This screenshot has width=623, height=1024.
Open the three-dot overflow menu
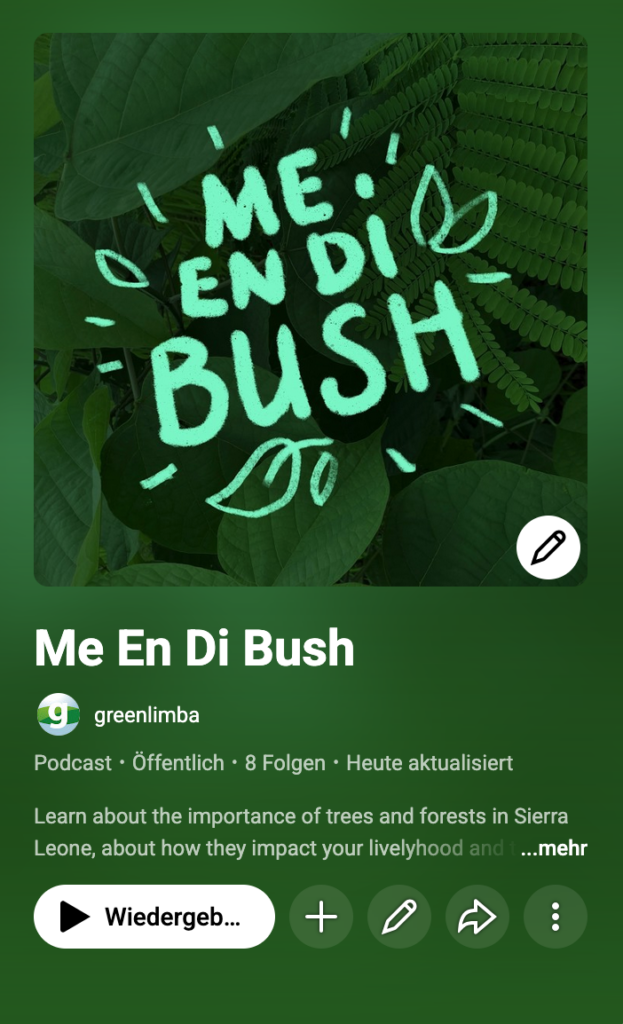pyautogui.click(x=555, y=916)
